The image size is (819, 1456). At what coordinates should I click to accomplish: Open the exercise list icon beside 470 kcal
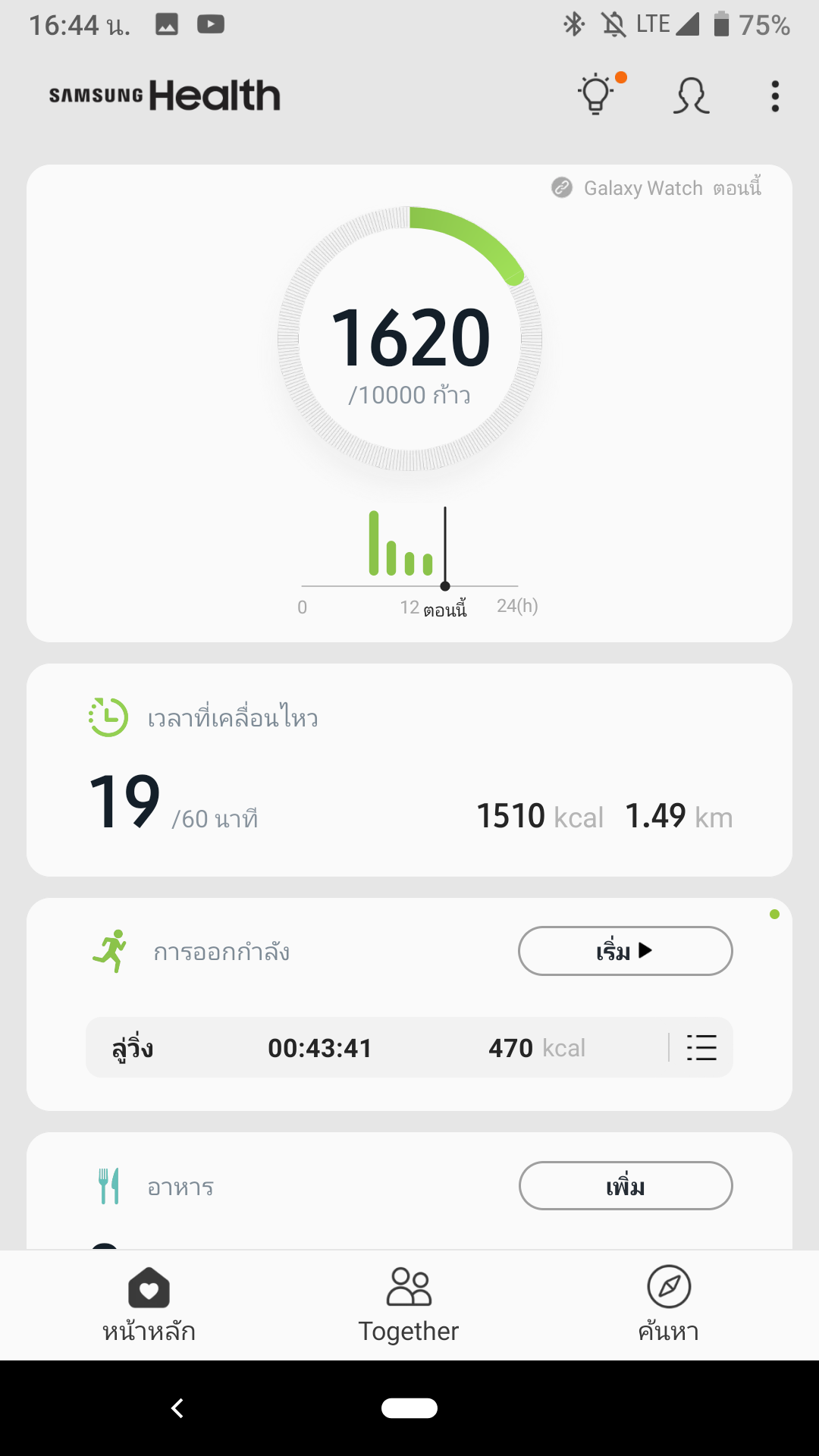pos(701,1047)
